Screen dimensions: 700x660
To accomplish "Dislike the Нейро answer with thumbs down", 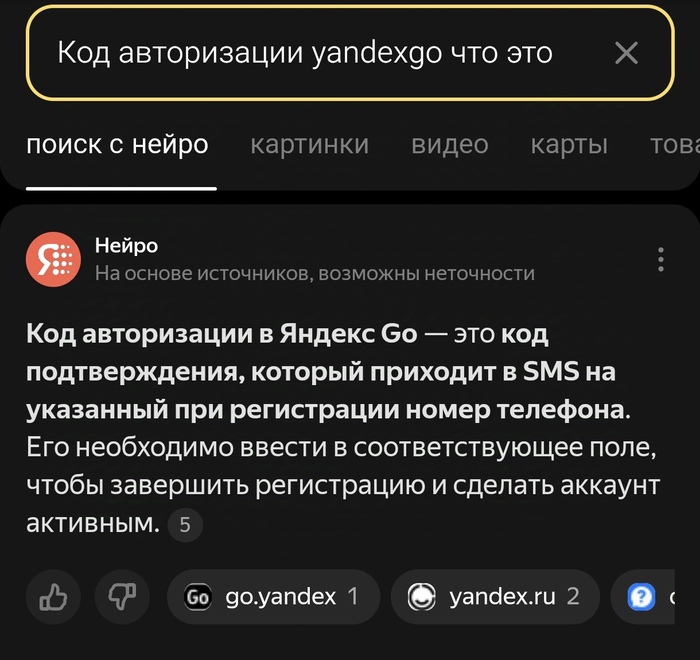I will coord(121,598).
